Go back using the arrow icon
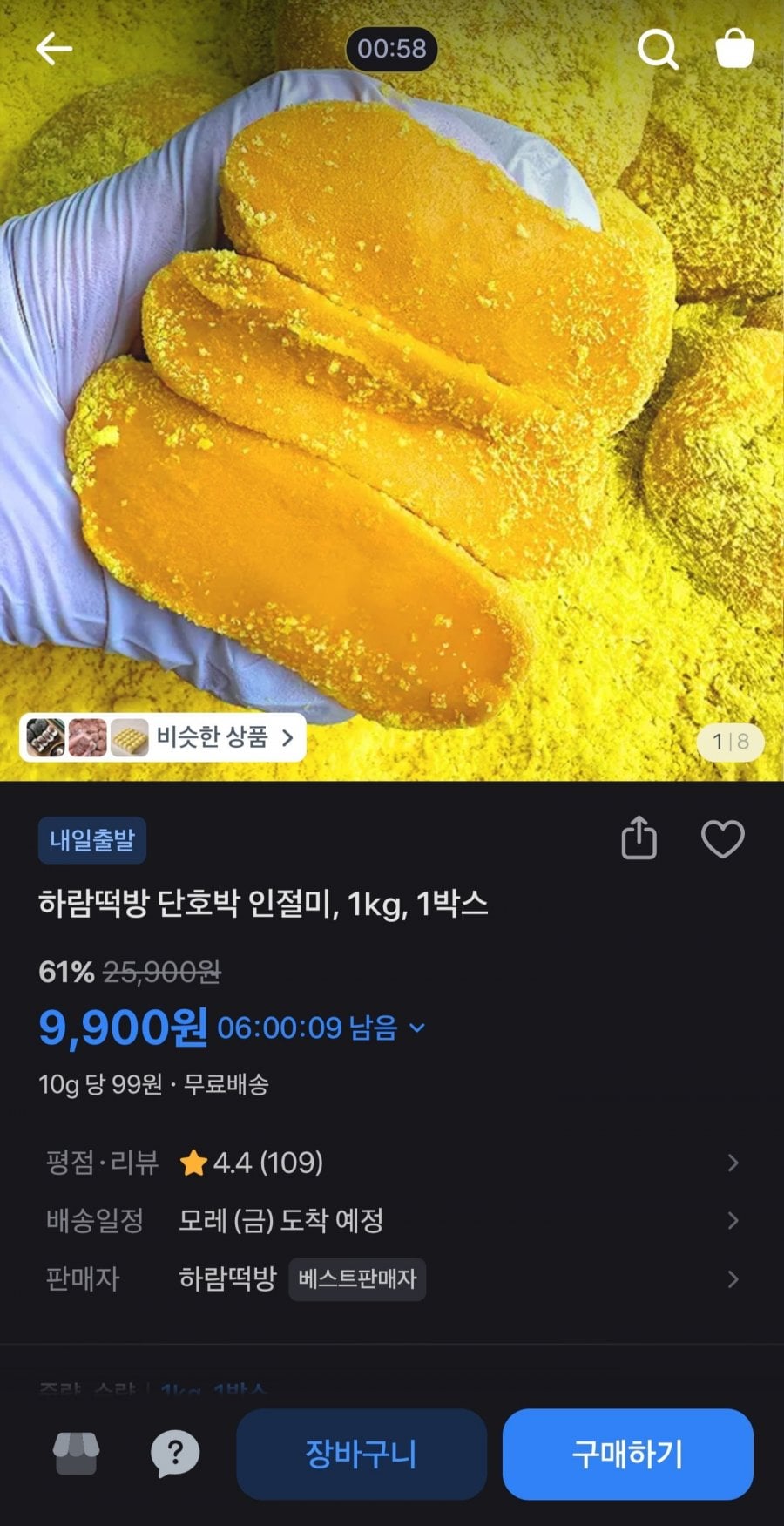Image resolution: width=784 pixels, height=1526 pixels. pyautogui.click(x=54, y=50)
